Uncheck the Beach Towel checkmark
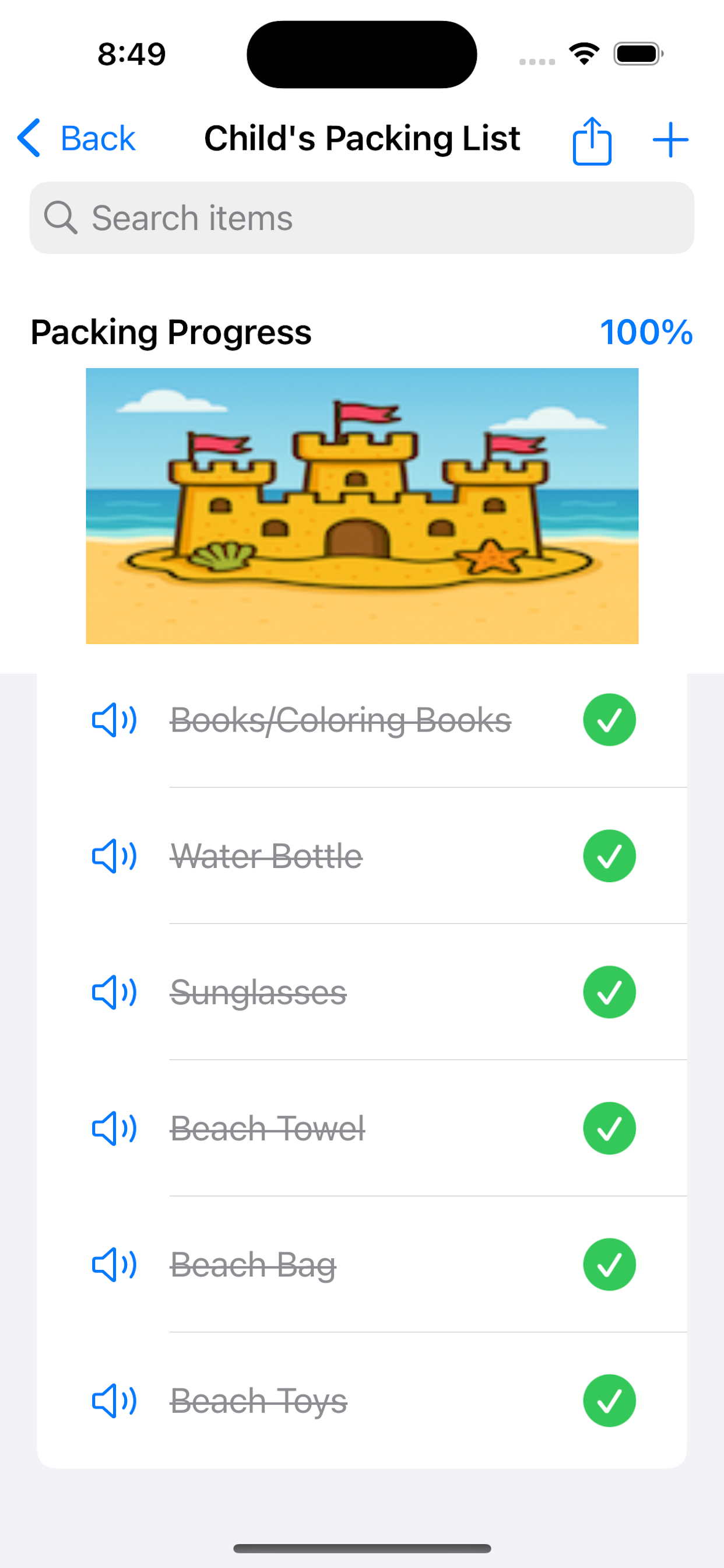Image resolution: width=724 pixels, height=1568 pixels. [609, 1129]
